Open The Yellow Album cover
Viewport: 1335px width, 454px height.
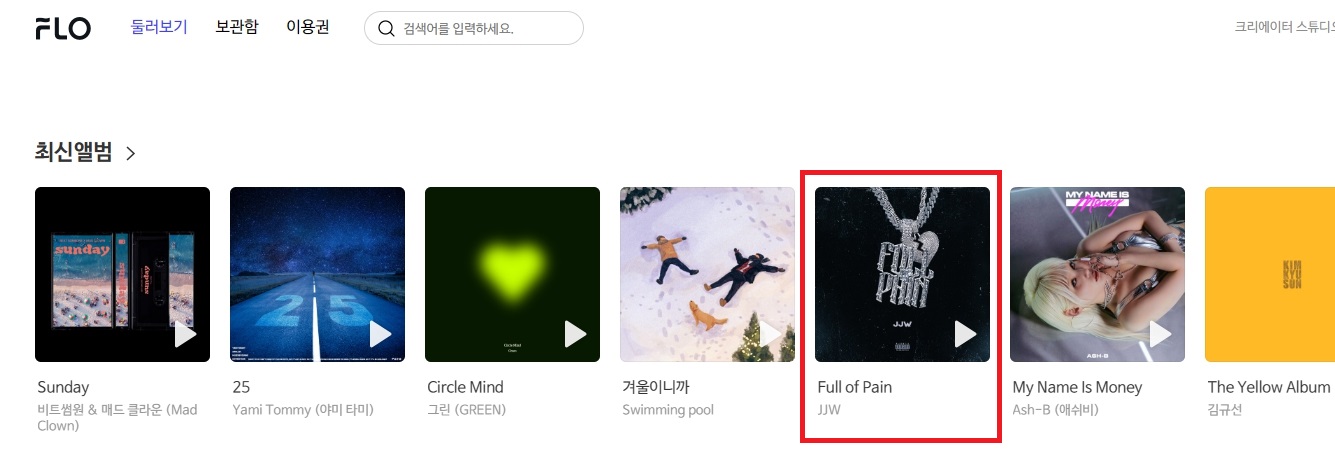coord(1269,274)
